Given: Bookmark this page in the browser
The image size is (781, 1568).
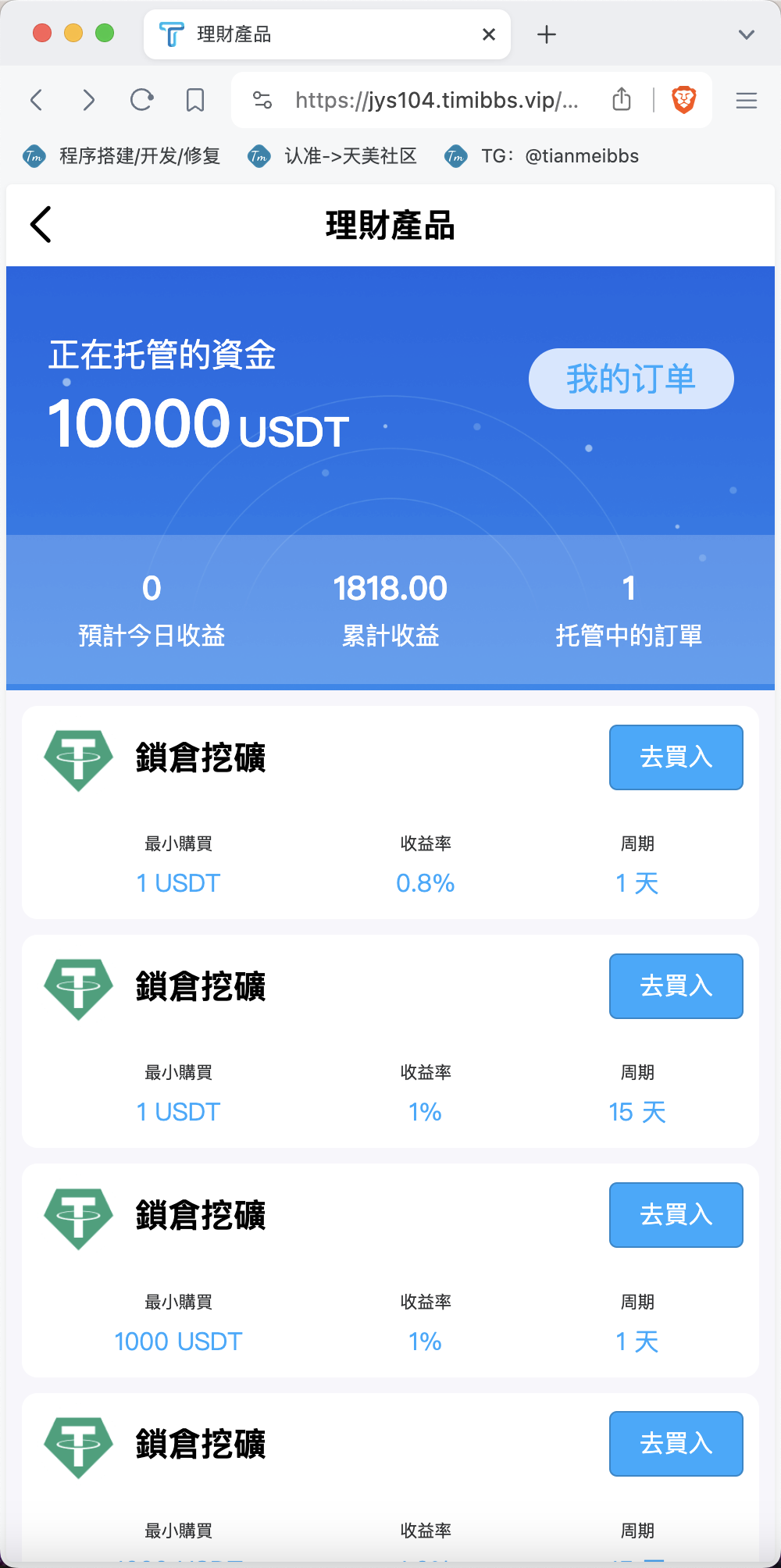Looking at the screenshot, I should coord(195,100).
